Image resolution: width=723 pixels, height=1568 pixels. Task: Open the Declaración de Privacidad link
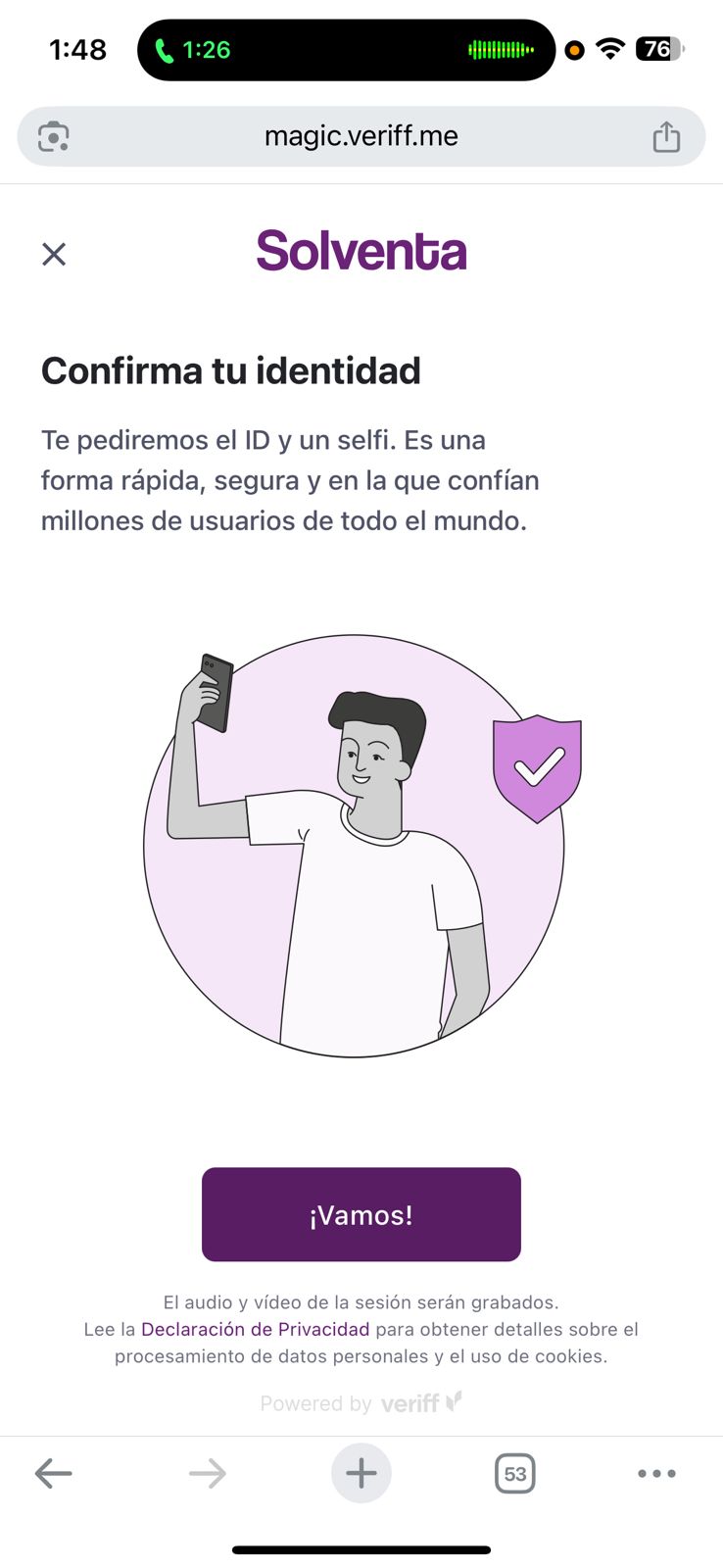pos(255,1329)
